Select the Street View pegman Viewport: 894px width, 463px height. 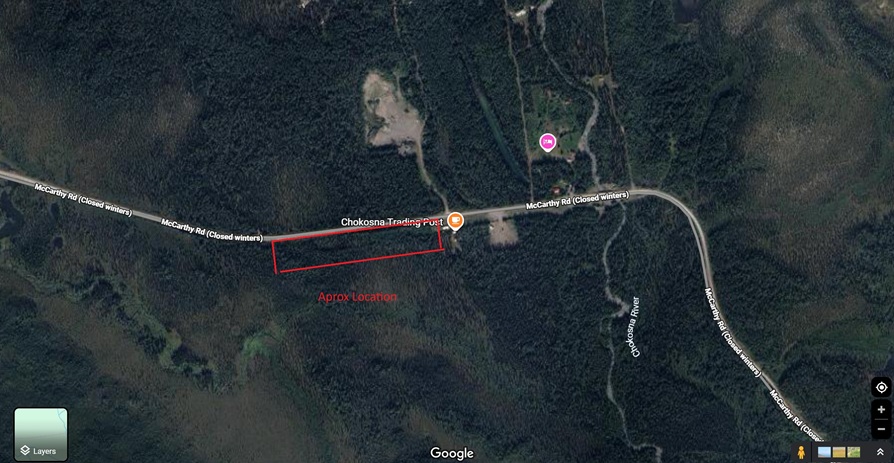pos(801,452)
